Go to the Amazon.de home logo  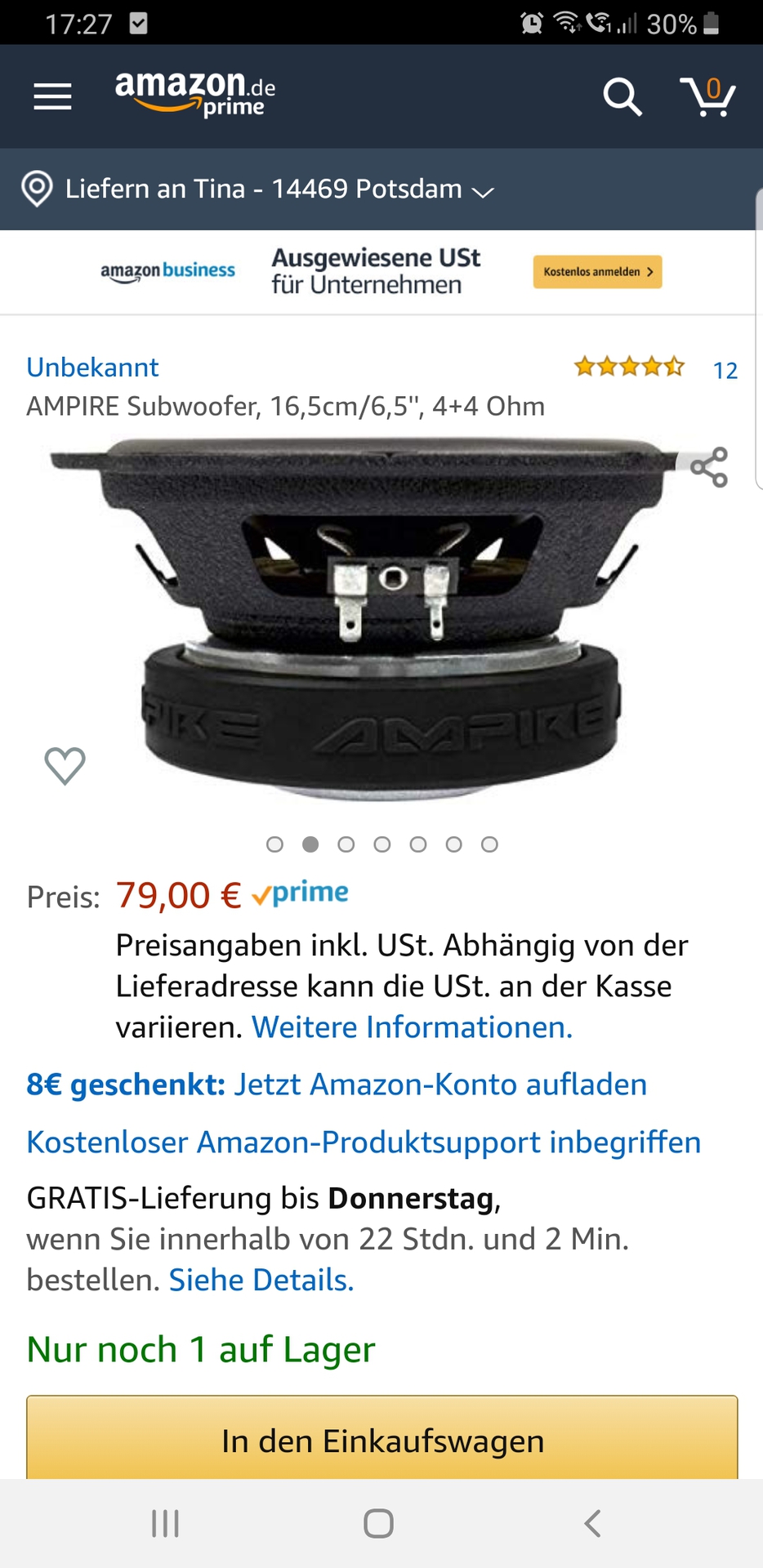coord(194,95)
